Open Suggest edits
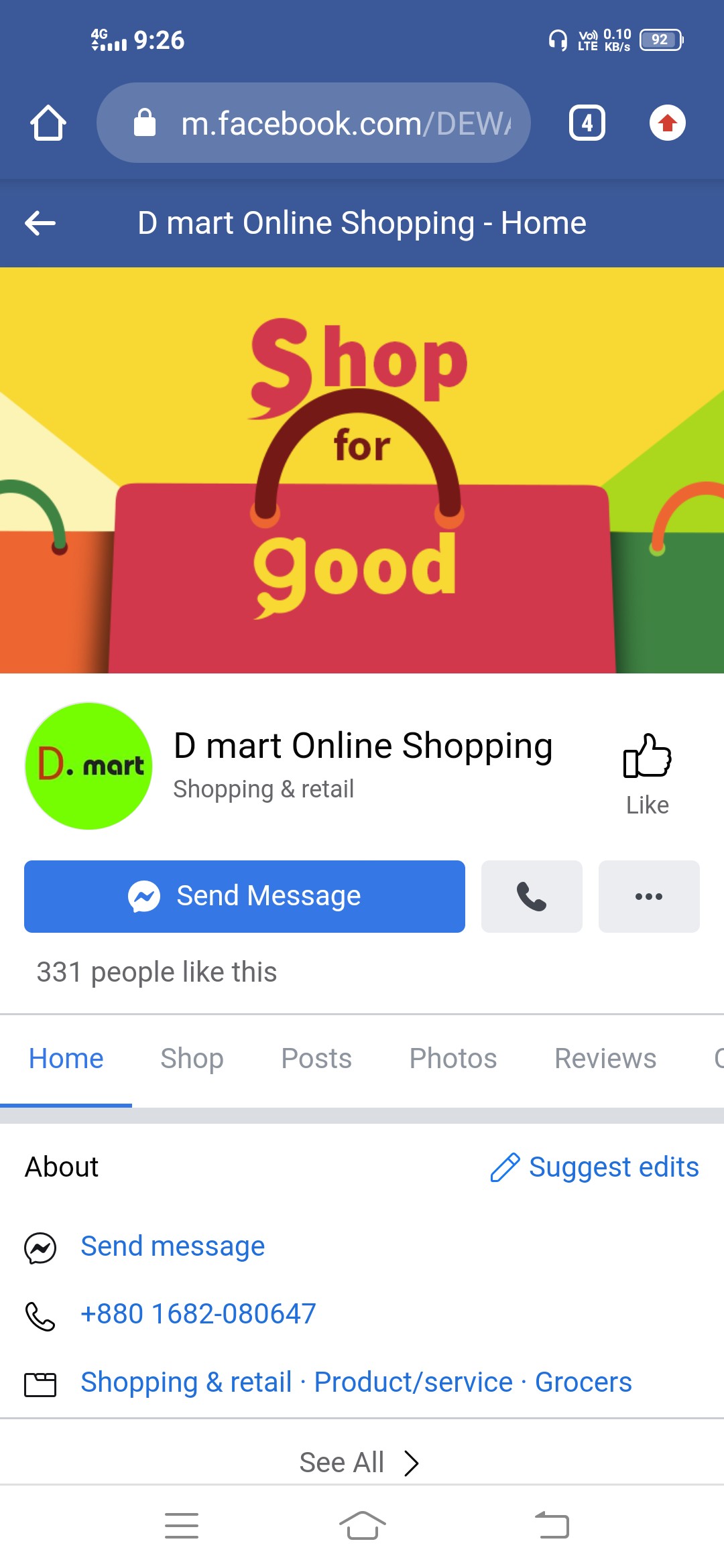The image size is (724, 1568). (x=595, y=1167)
